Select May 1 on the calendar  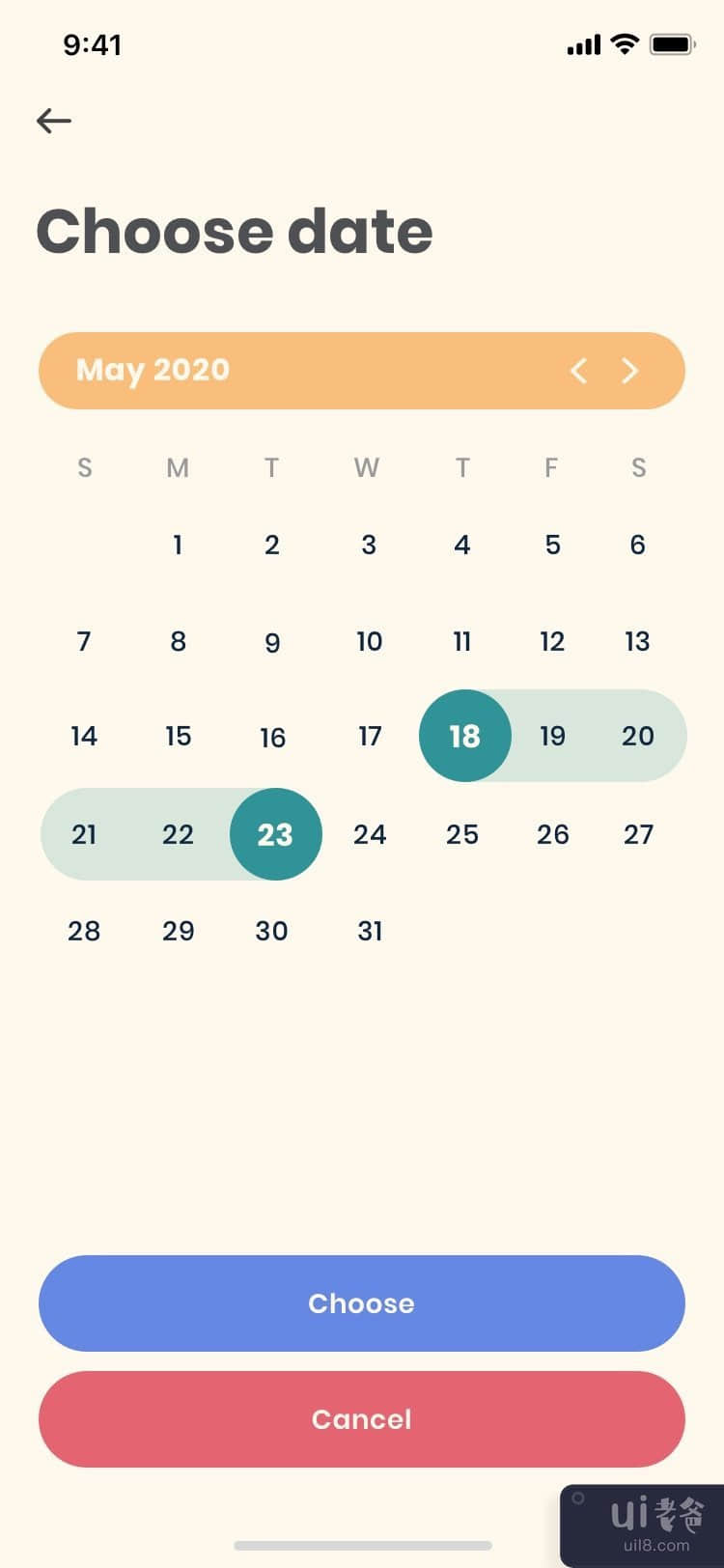(x=178, y=545)
